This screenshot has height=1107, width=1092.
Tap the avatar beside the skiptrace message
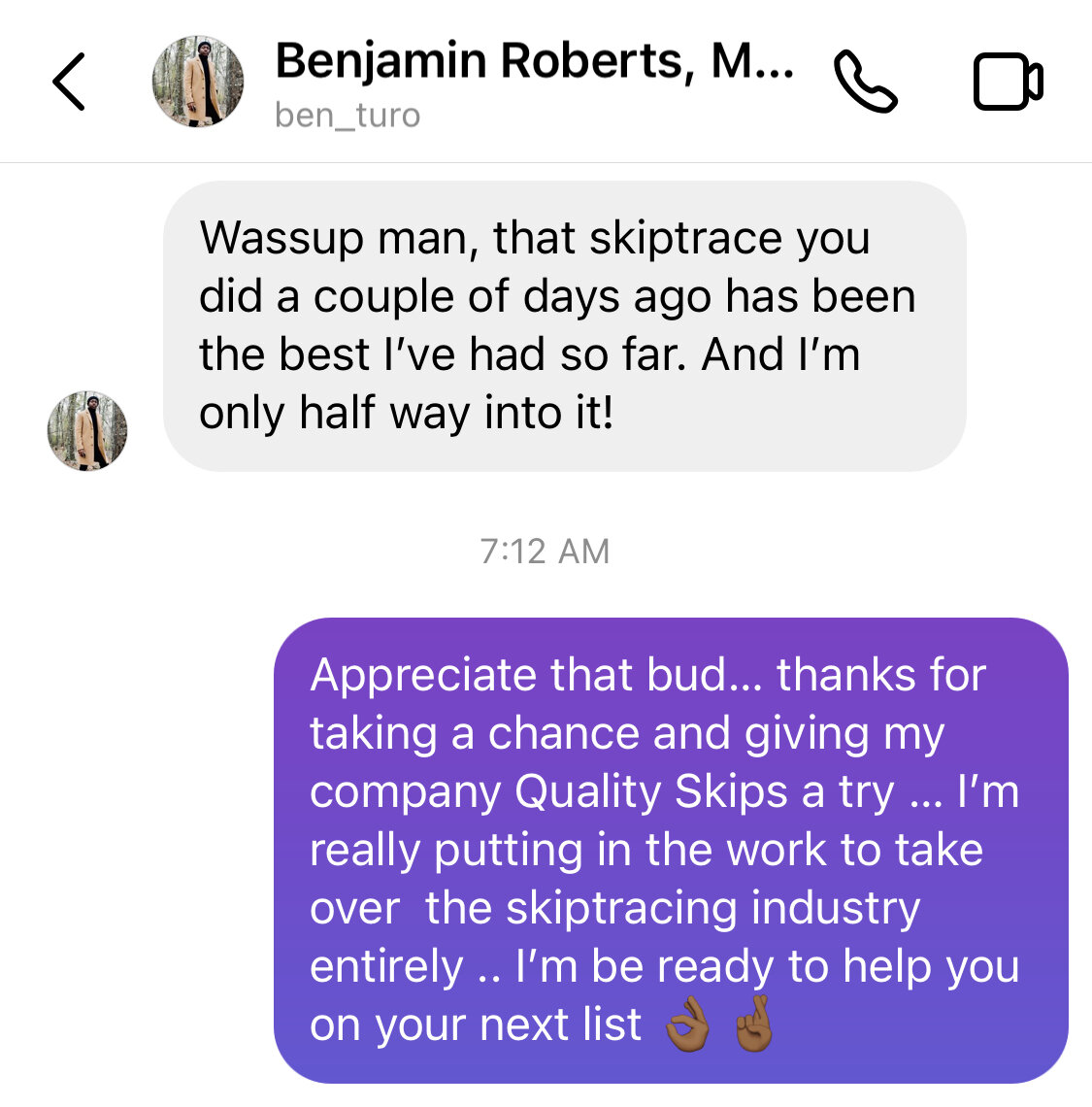coord(87,431)
